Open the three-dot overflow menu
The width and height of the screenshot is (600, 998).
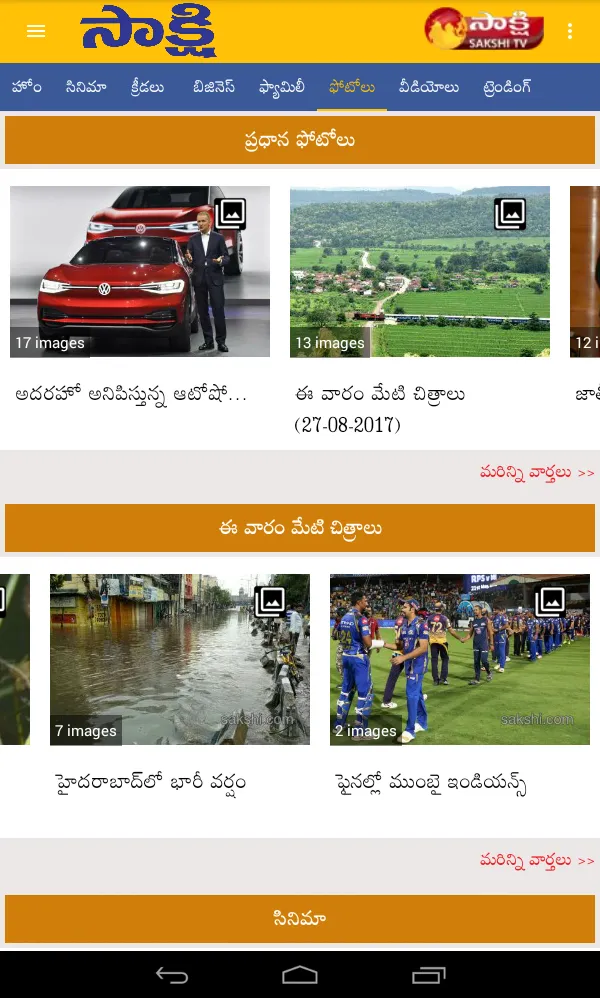point(570,31)
